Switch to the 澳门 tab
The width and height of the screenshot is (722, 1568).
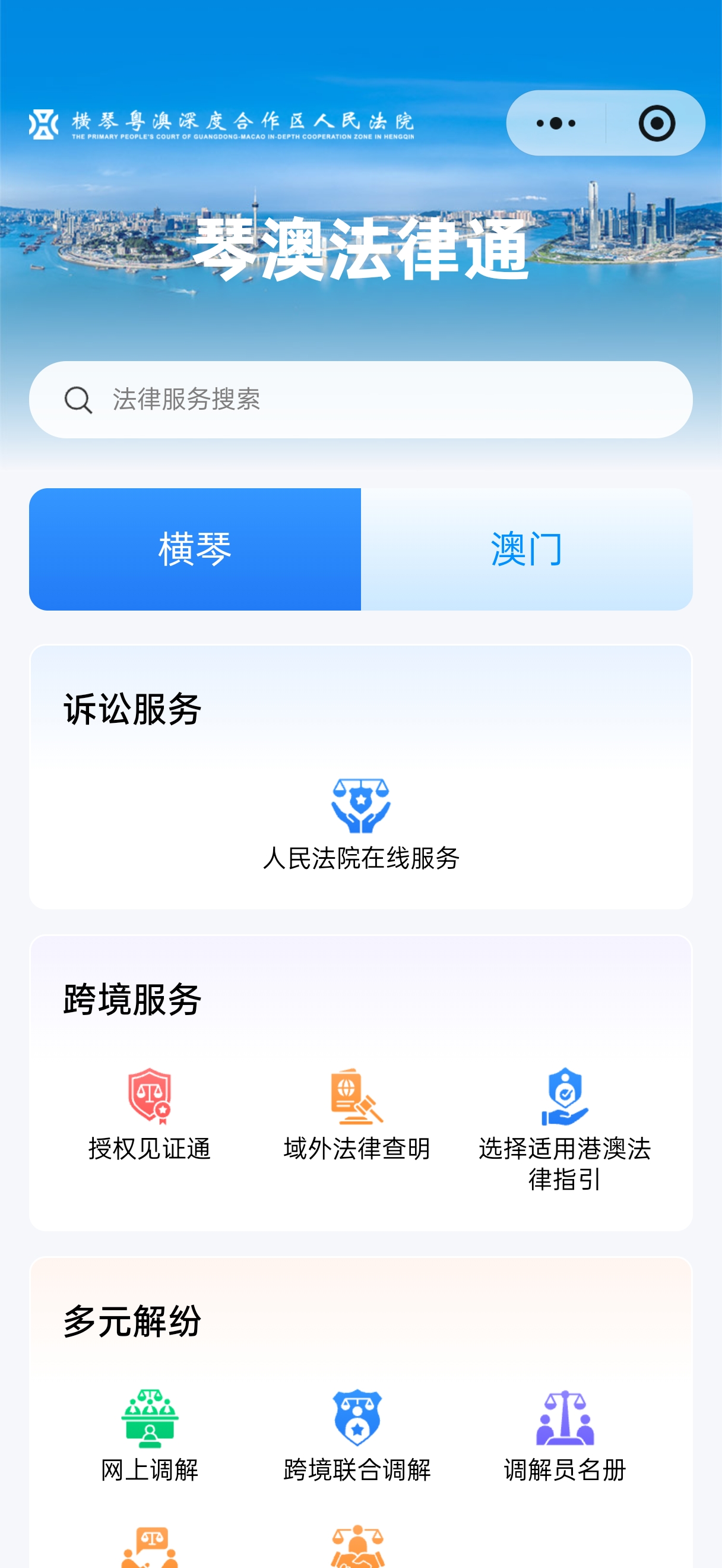coord(525,547)
